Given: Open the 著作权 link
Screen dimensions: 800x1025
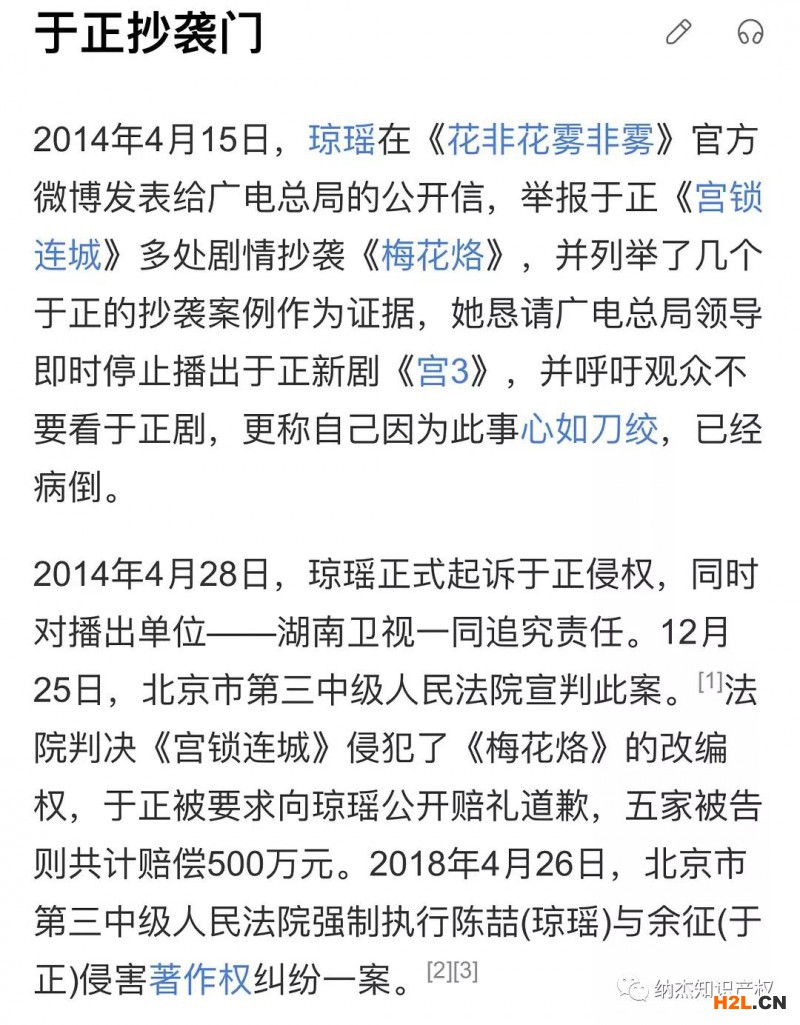Looking at the screenshot, I should (x=200, y=980).
